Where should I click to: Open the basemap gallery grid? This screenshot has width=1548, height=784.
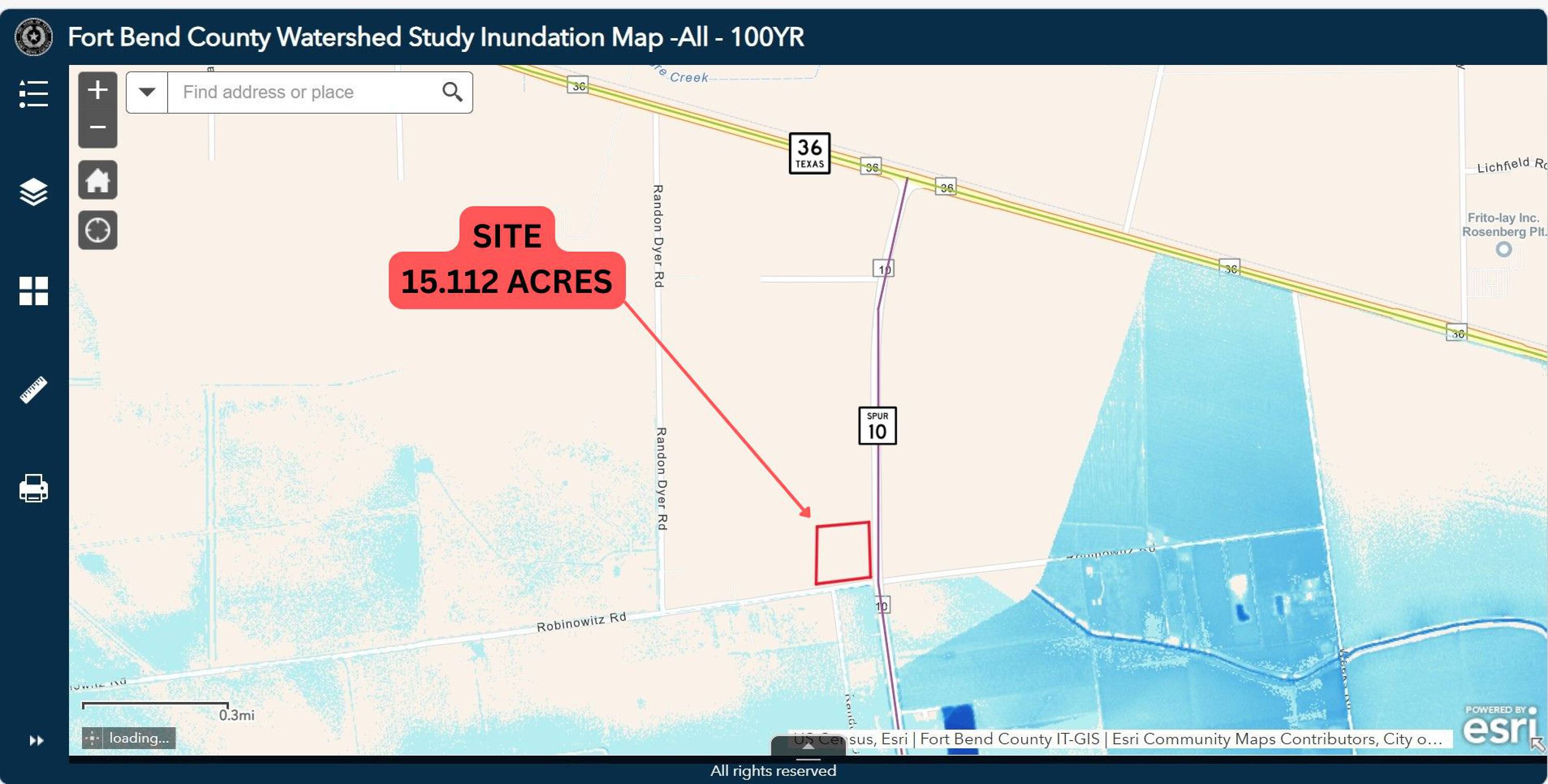(x=34, y=291)
